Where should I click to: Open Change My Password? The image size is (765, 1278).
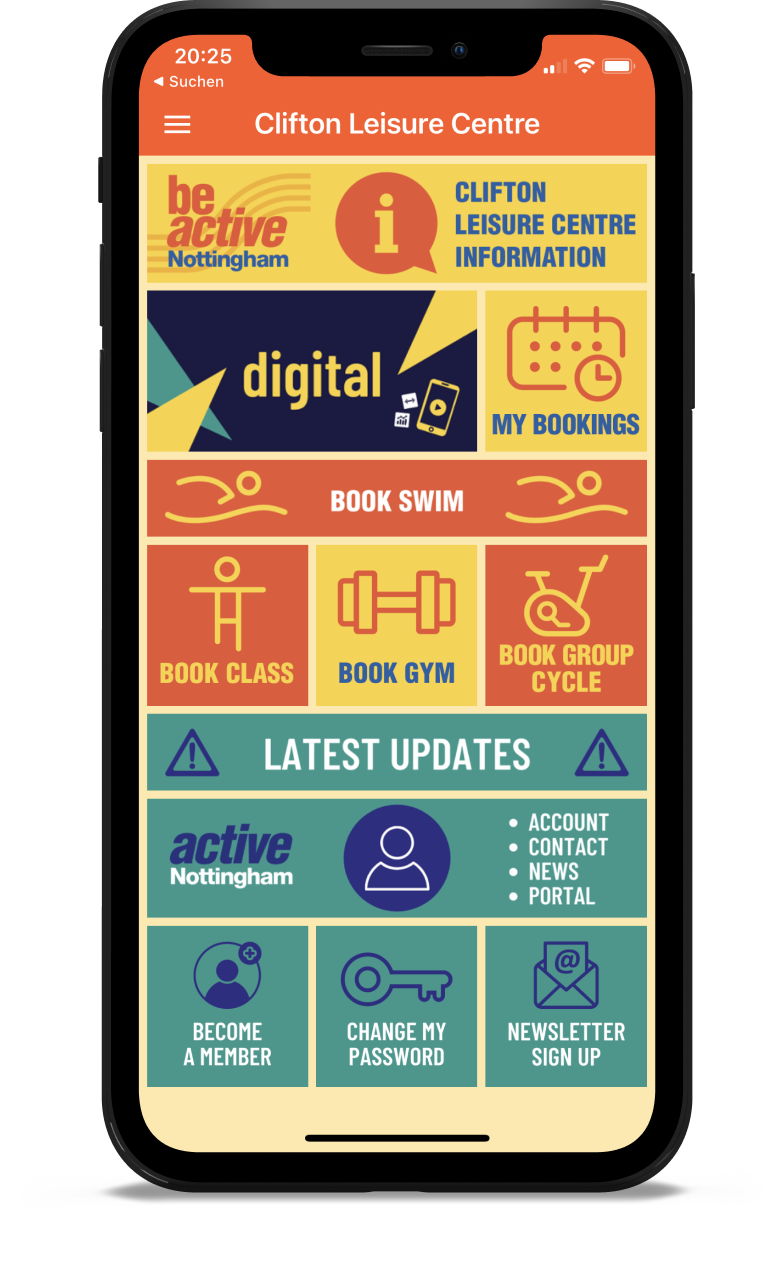click(396, 1006)
